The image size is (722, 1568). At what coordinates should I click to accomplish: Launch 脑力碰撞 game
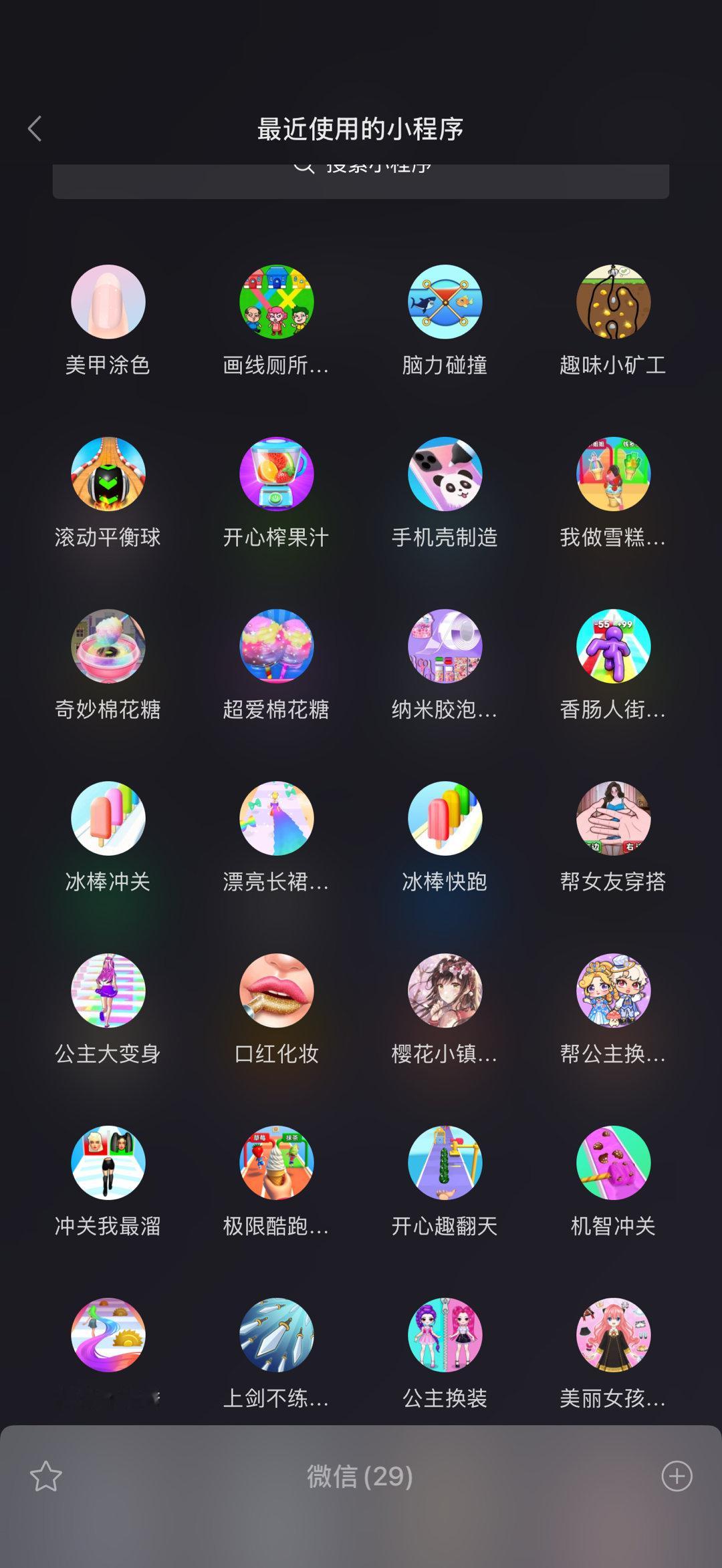445,301
